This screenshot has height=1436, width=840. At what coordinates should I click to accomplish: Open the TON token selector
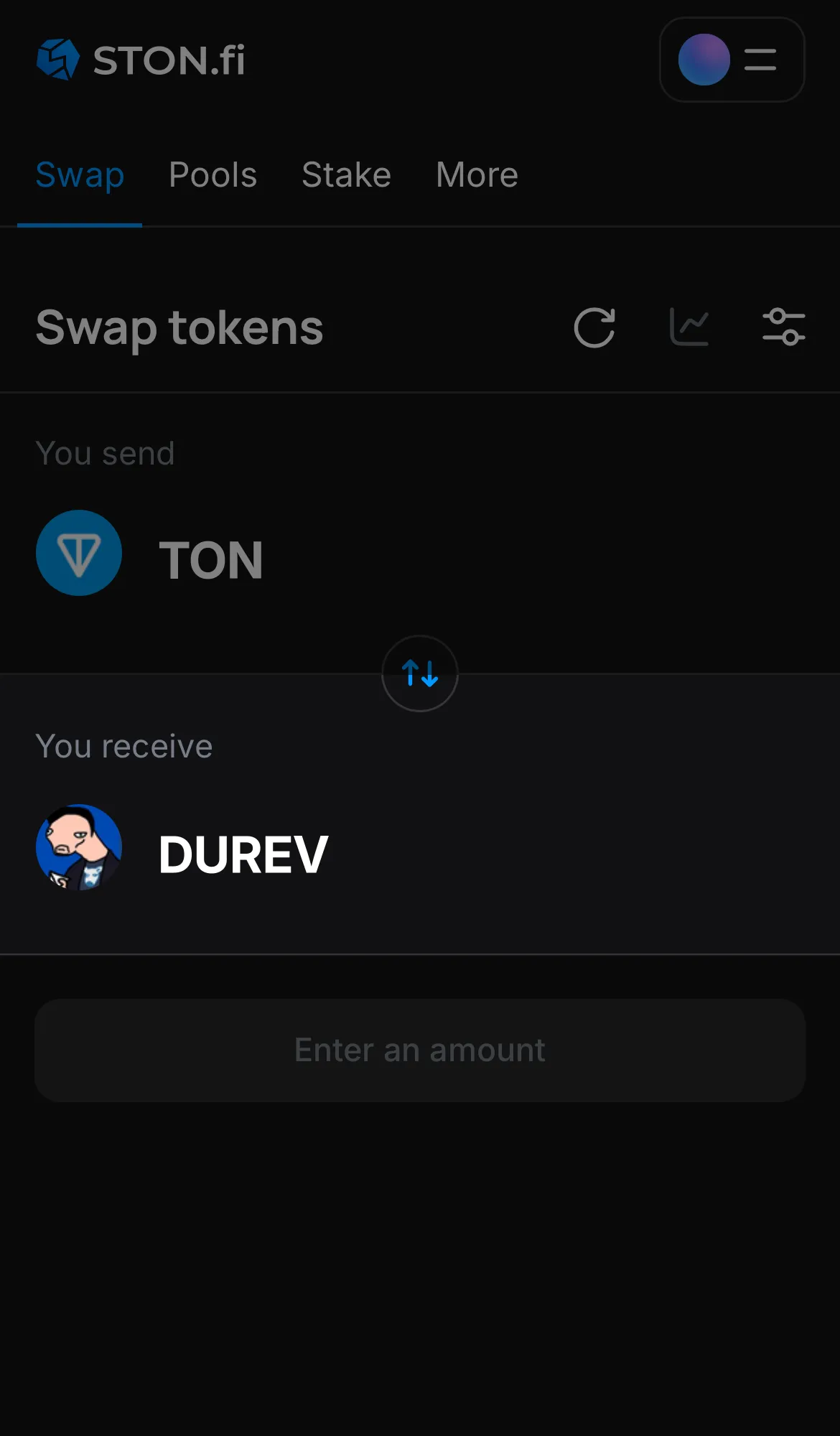click(210, 560)
